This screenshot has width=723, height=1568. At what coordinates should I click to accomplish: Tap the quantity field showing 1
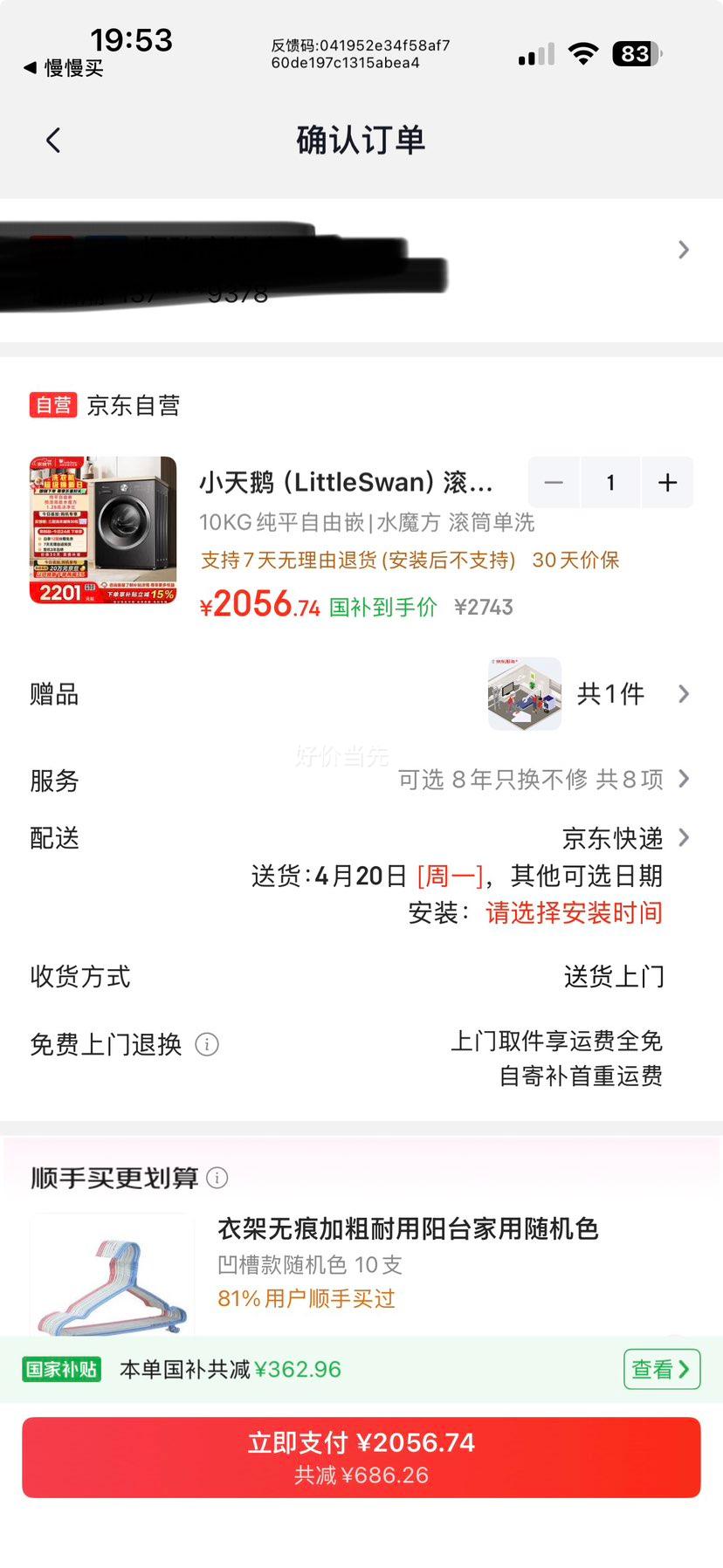(x=609, y=482)
